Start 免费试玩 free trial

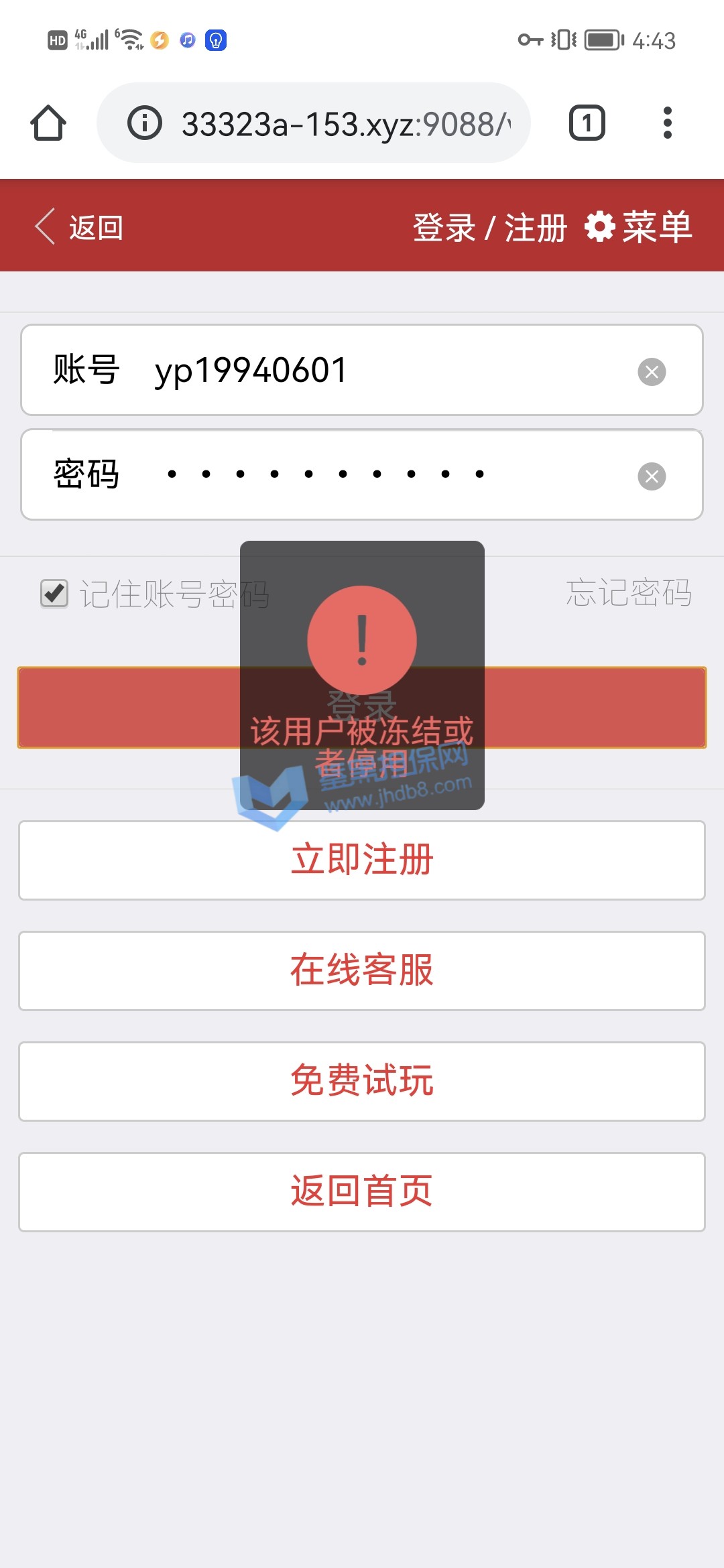click(x=362, y=1081)
